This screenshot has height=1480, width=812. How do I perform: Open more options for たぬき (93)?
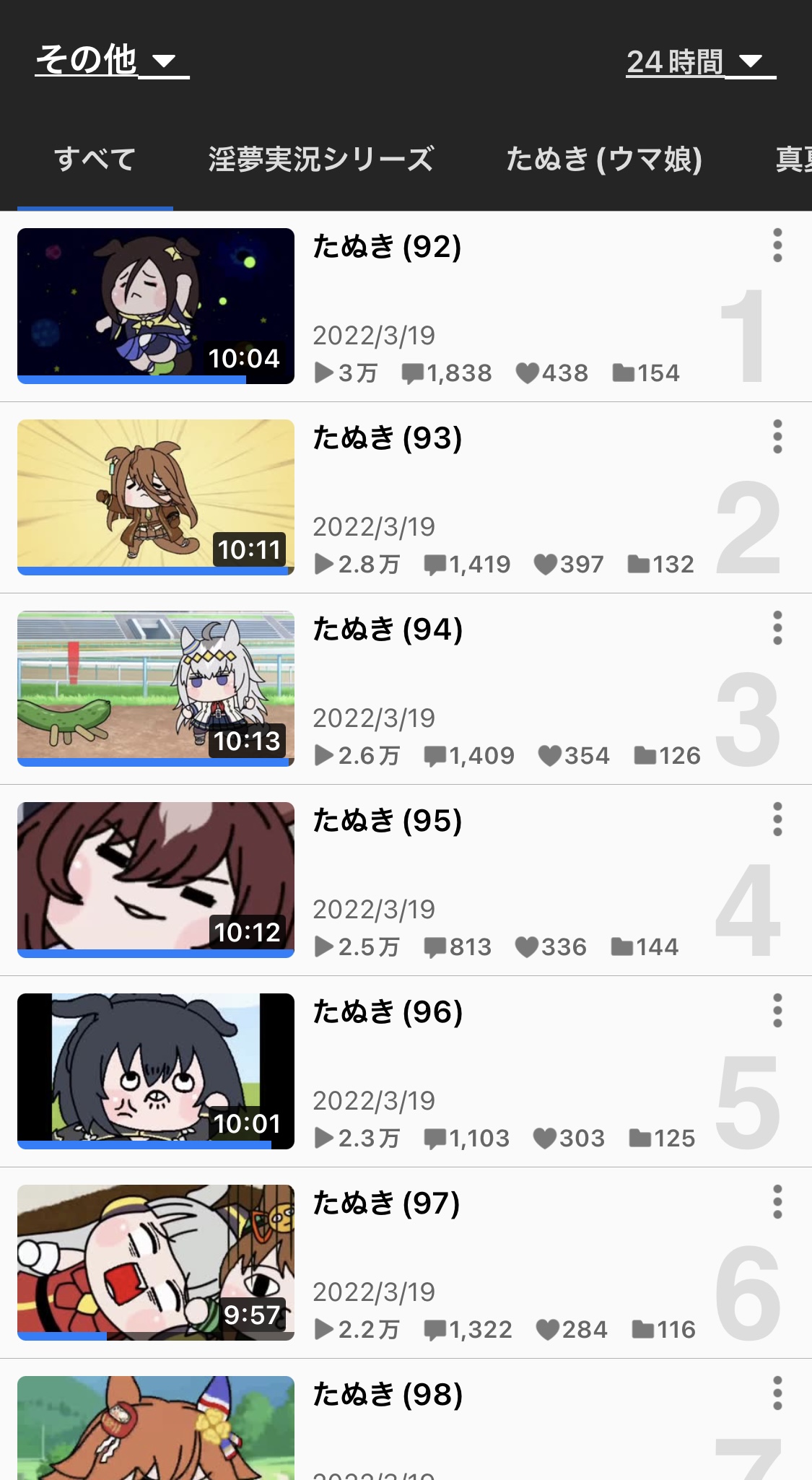pyautogui.click(x=777, y=437)
